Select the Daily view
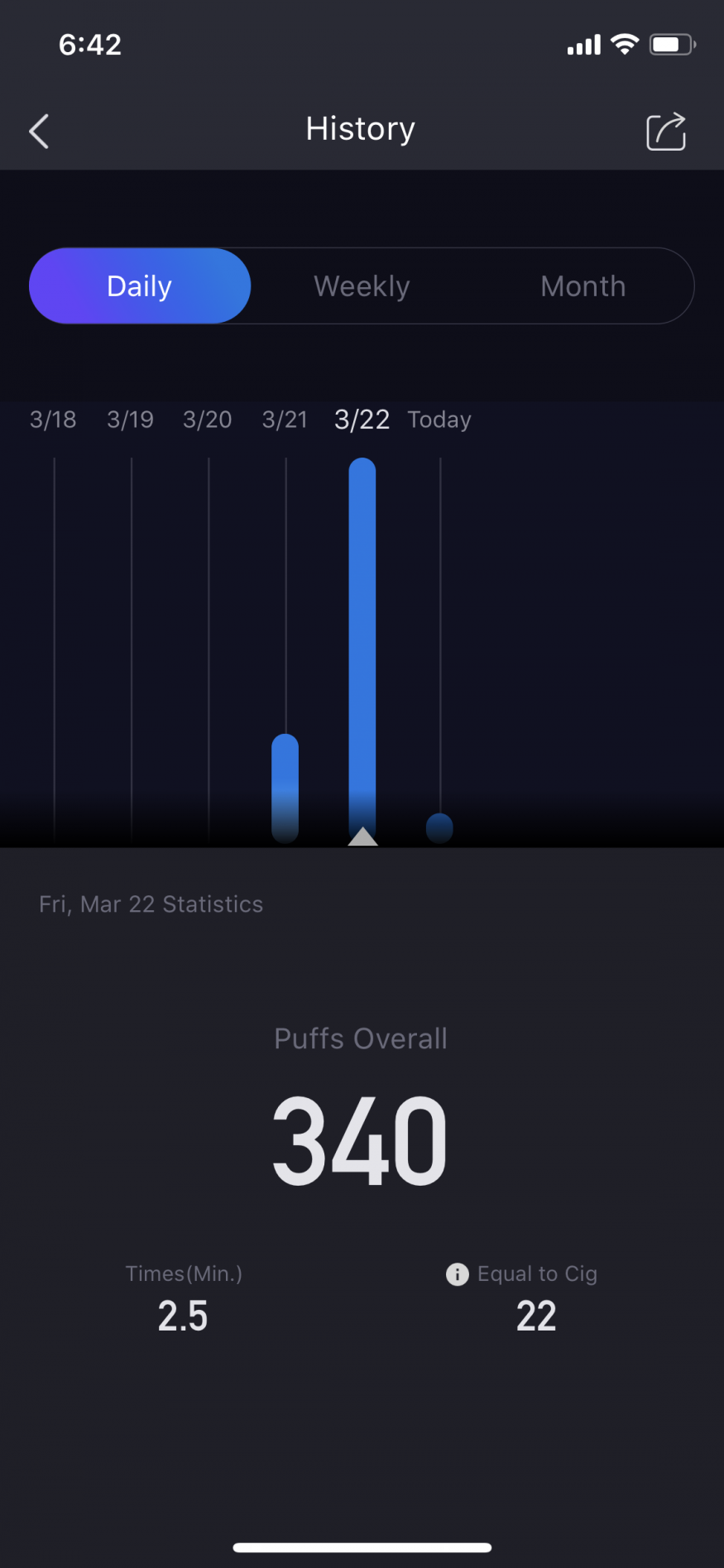 tap(140, 286)
